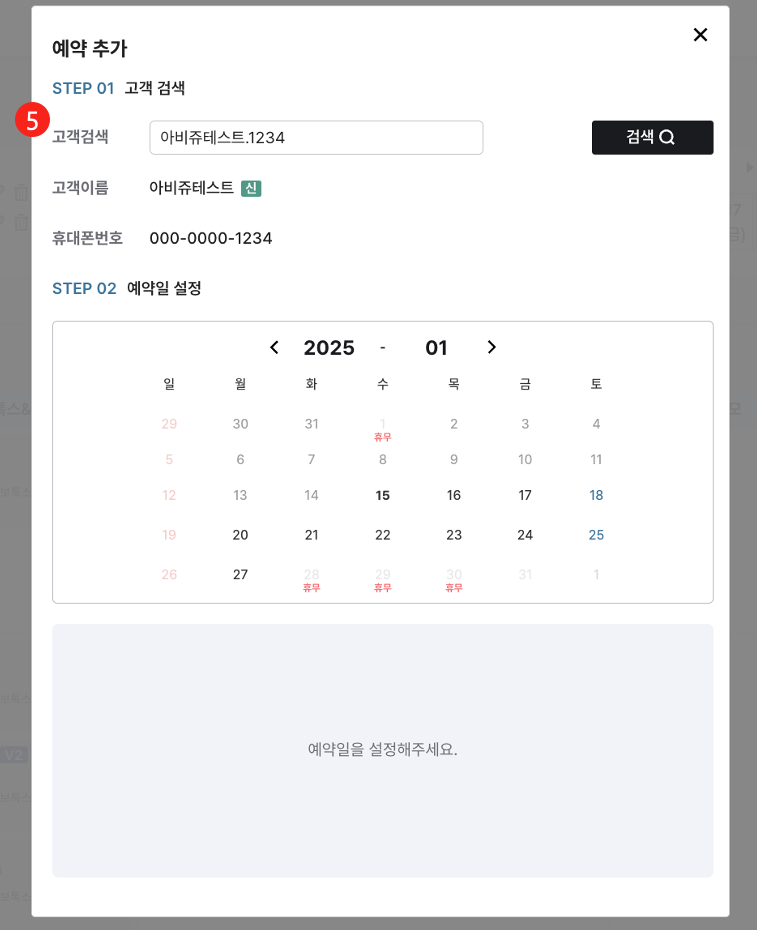Select January 27 on the calendar

(240, 575)
